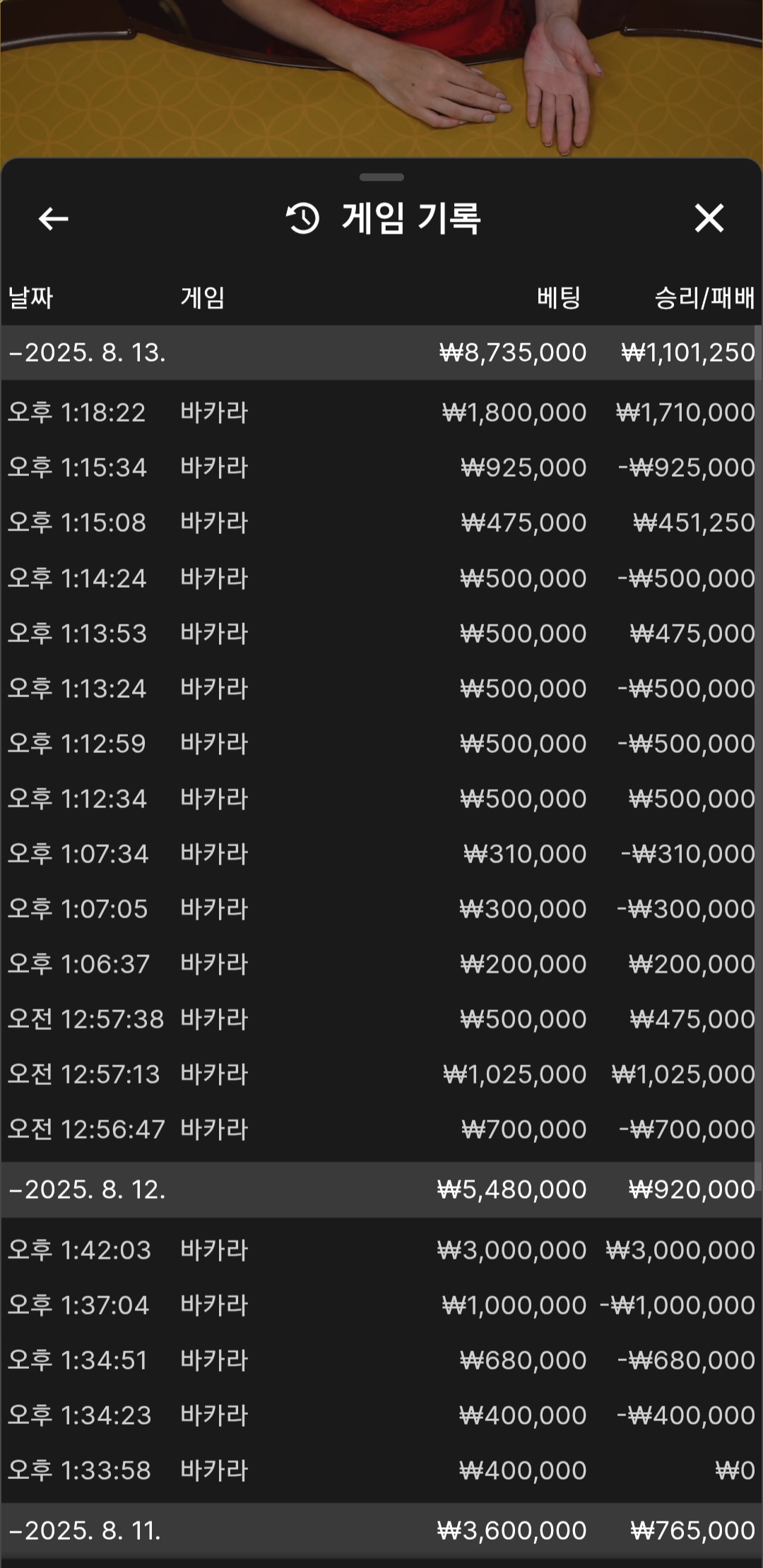Close the 게임 기록 panel

coord(709,218)
